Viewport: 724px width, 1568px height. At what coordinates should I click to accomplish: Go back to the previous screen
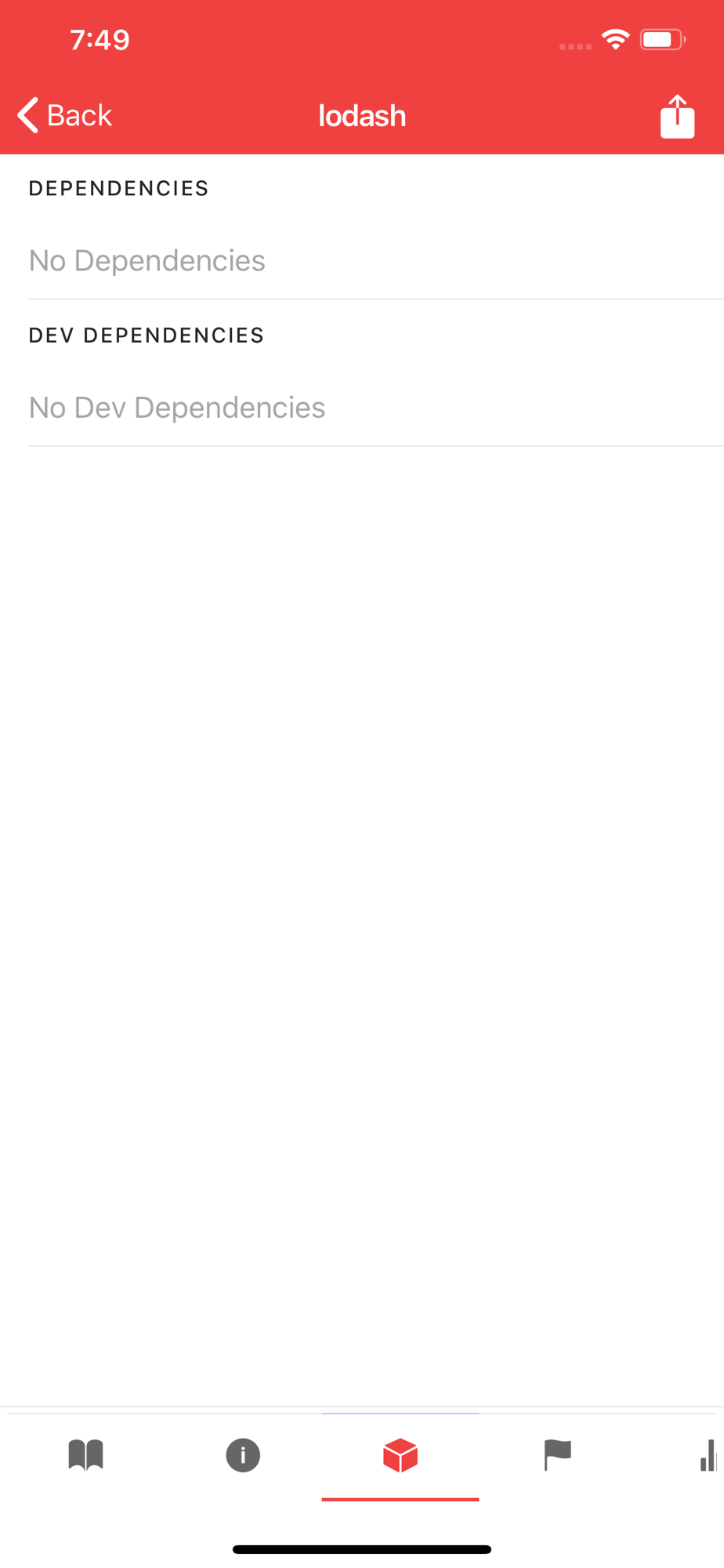[64, 115]
